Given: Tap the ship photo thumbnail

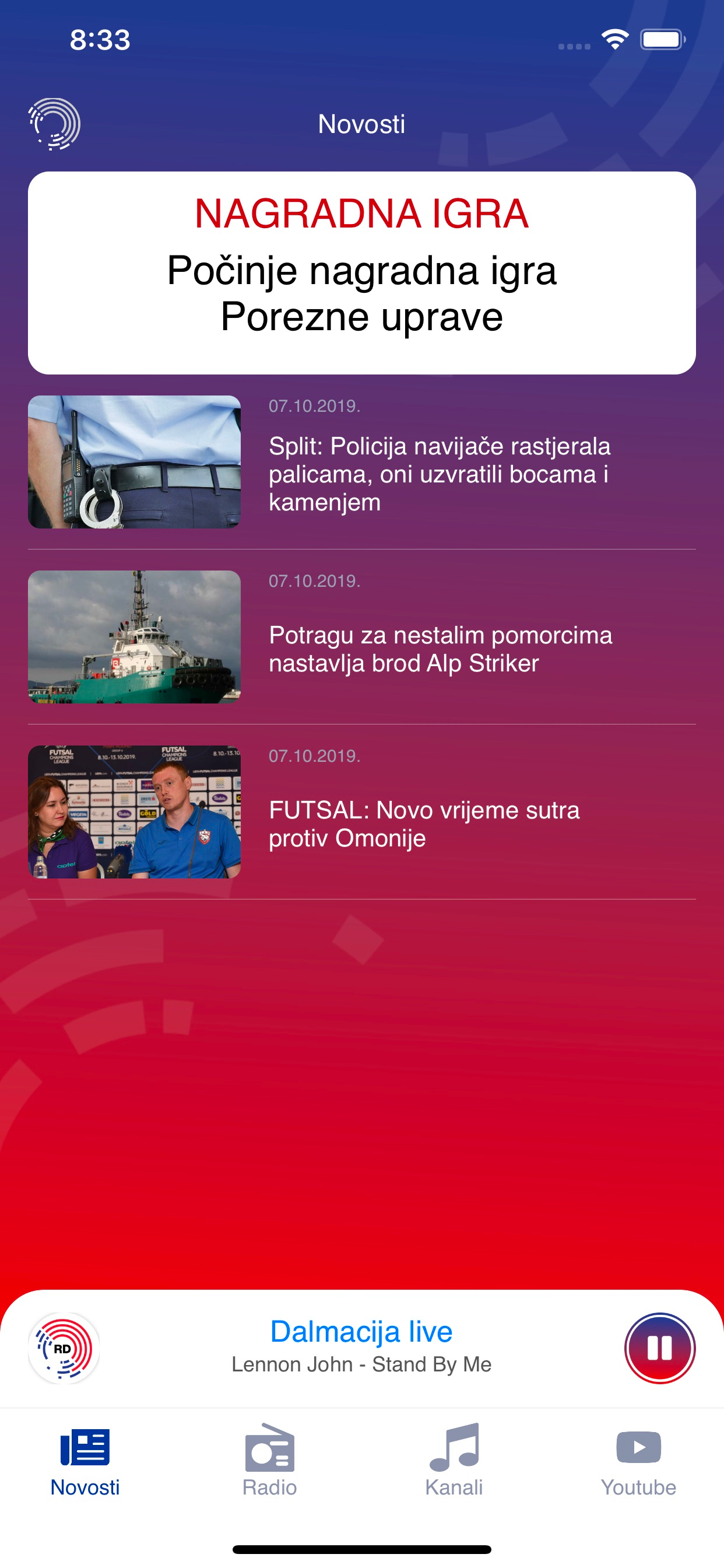Looking at the screenshot, I should point(134,638).
